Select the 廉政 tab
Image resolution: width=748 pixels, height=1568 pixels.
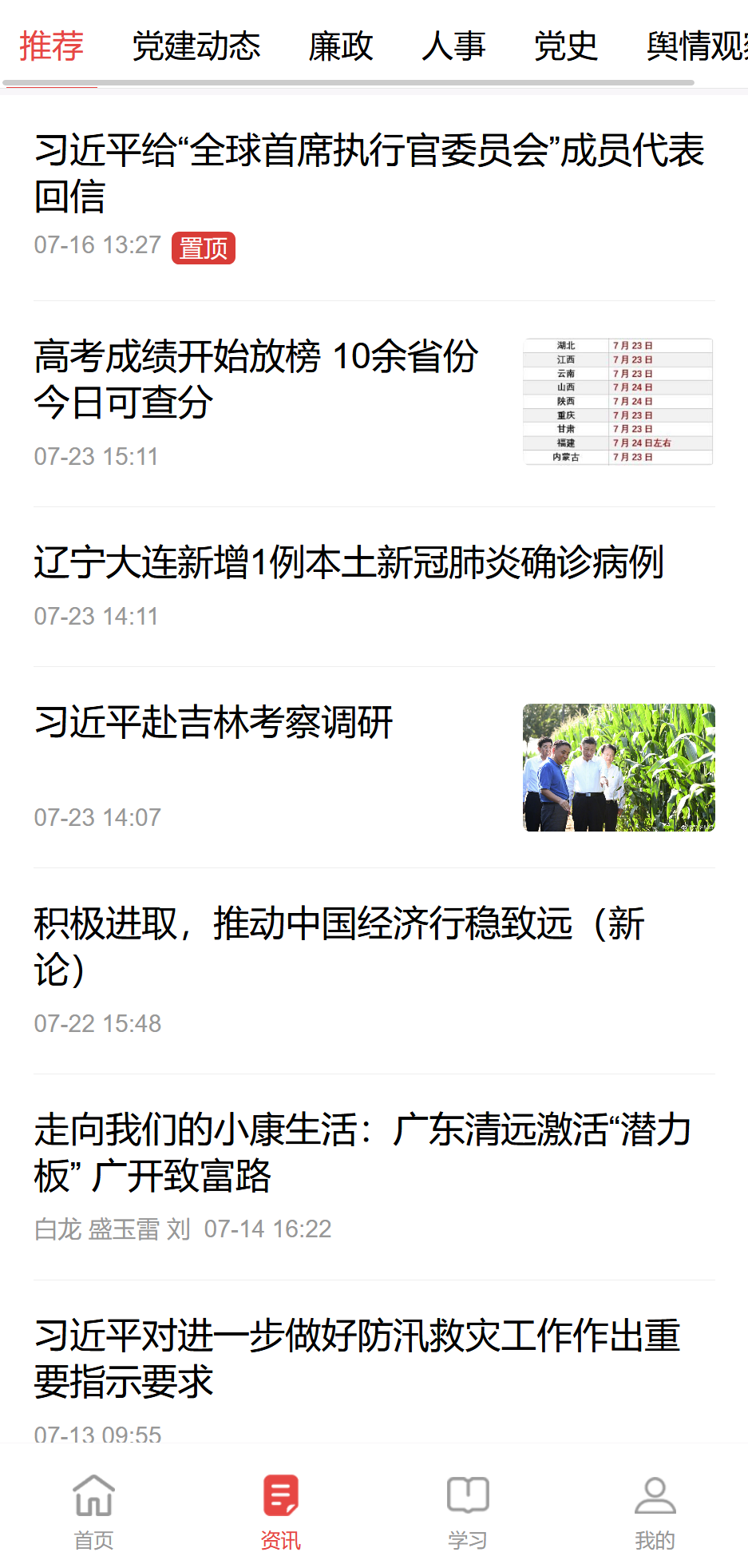(341, 46)
